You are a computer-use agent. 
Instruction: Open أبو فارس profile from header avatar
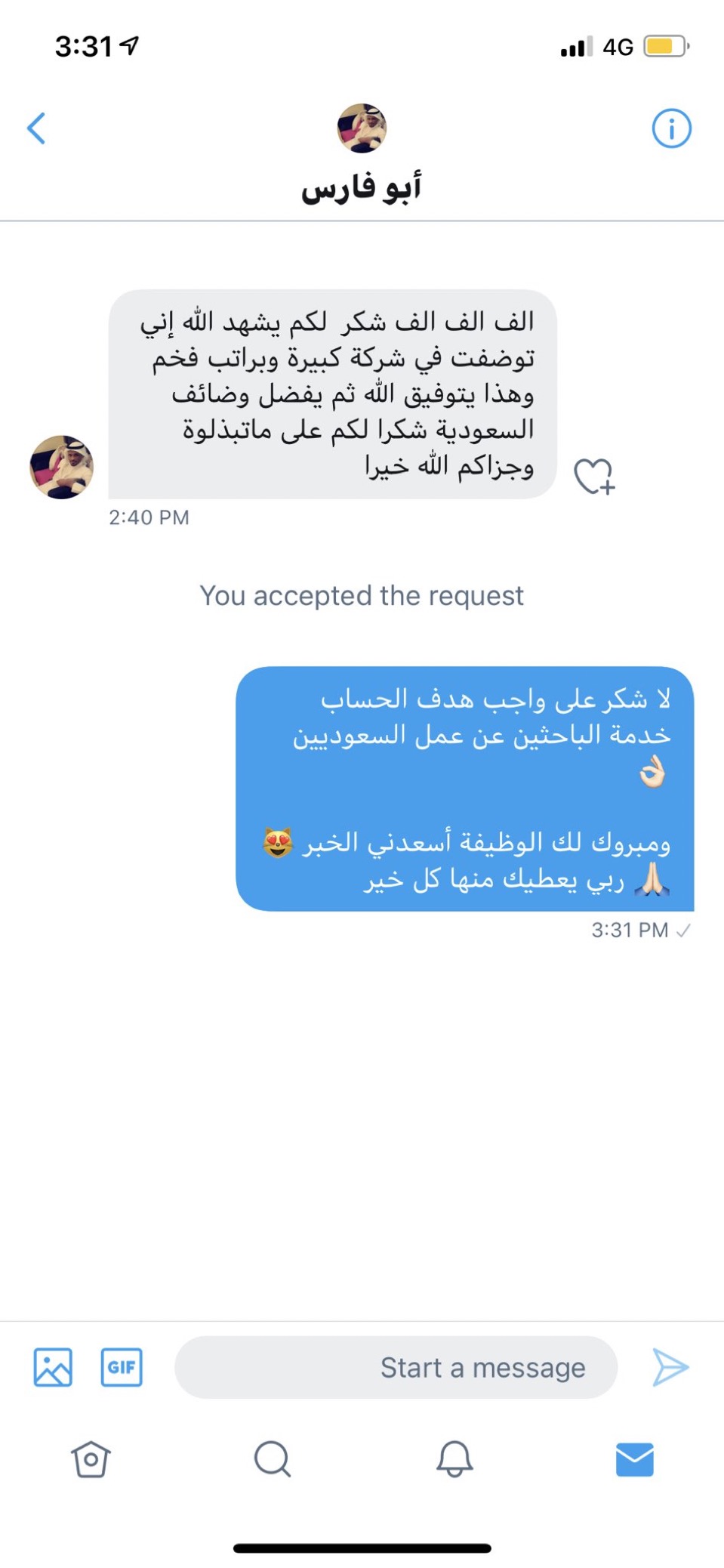tap(362, 128)
